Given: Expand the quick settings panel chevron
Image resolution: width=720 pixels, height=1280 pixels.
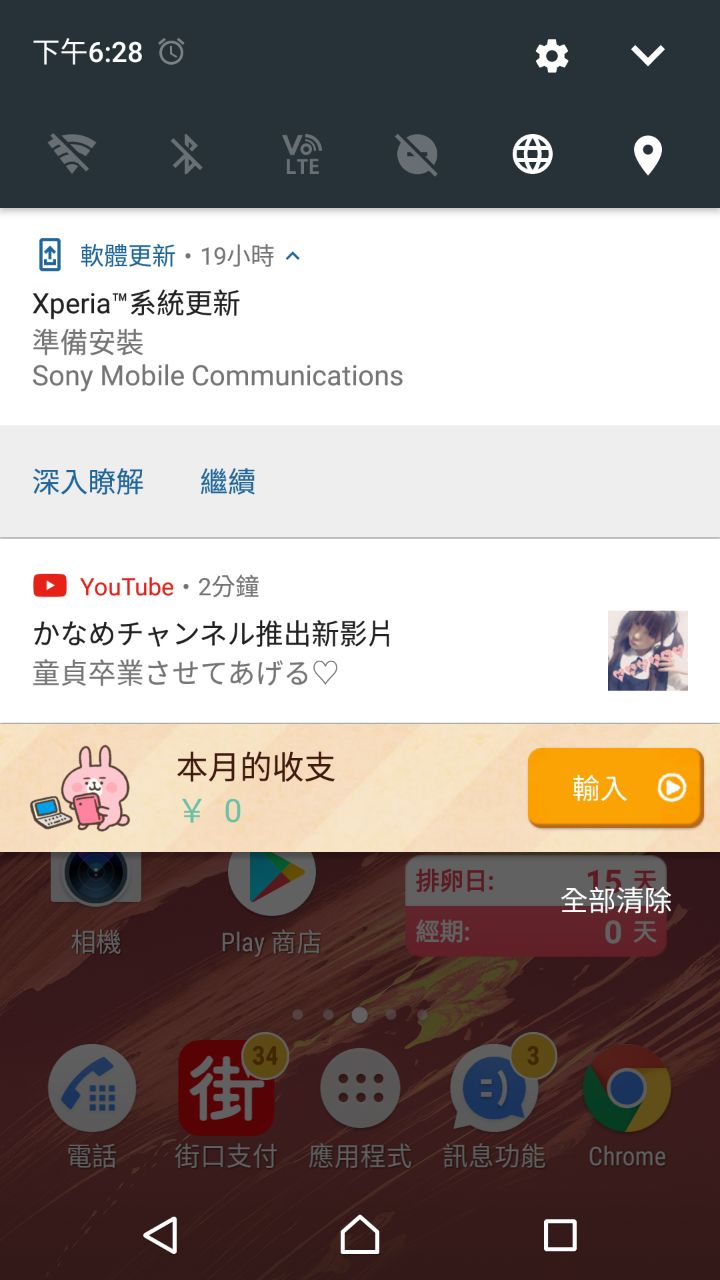Looking at the screenshot, I should click(x=648, y=55).
